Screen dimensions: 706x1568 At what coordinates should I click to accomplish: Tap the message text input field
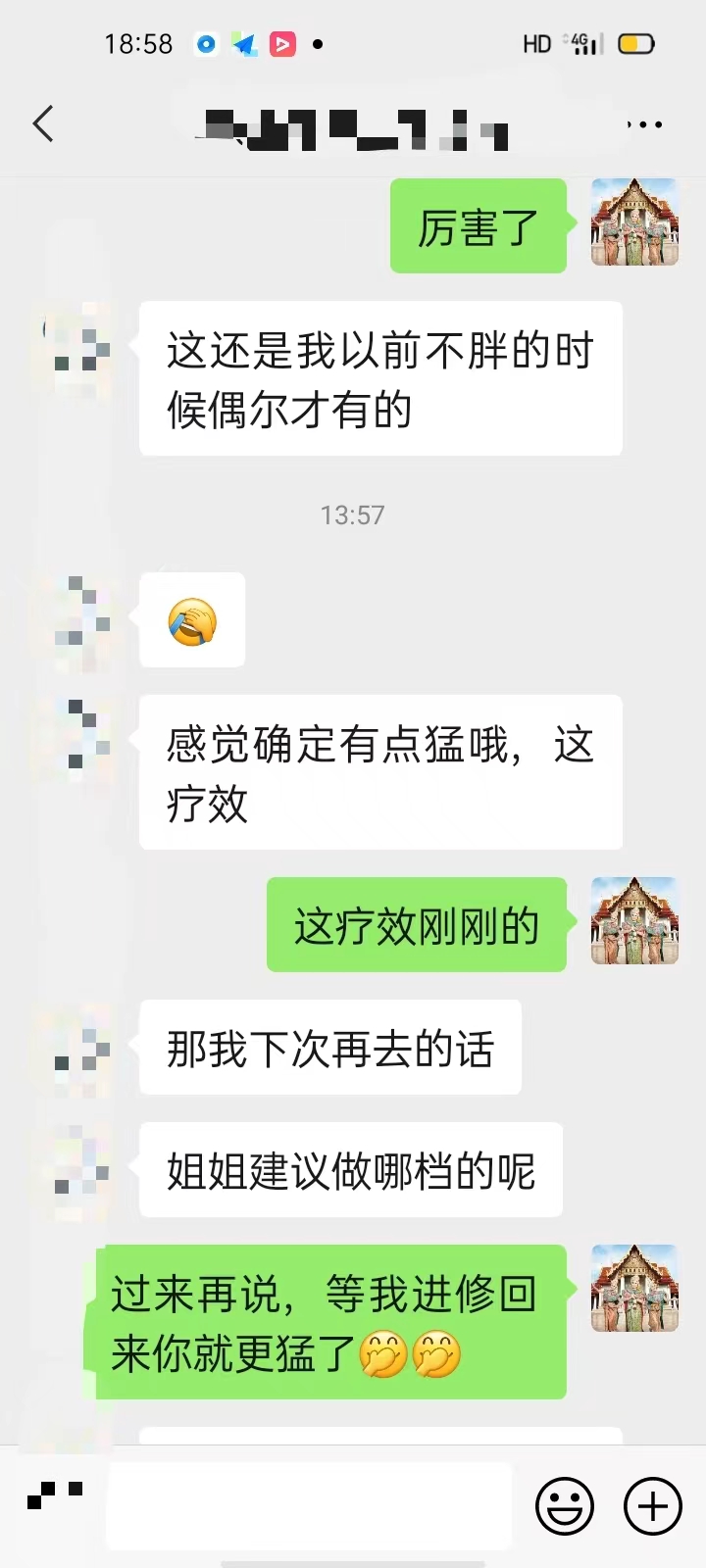[x=309, y=1505]
